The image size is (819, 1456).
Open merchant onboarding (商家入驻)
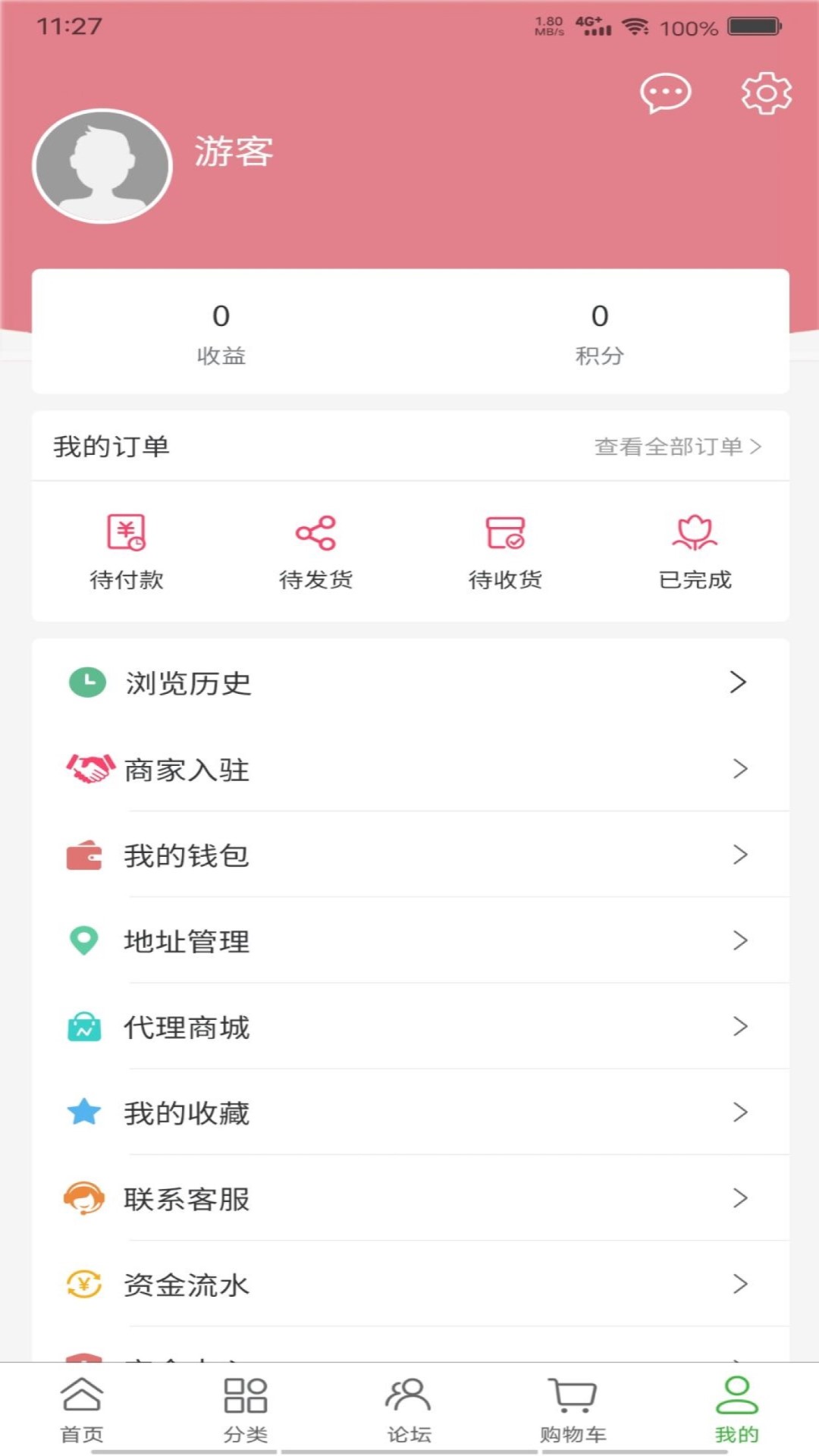(409, 769)
